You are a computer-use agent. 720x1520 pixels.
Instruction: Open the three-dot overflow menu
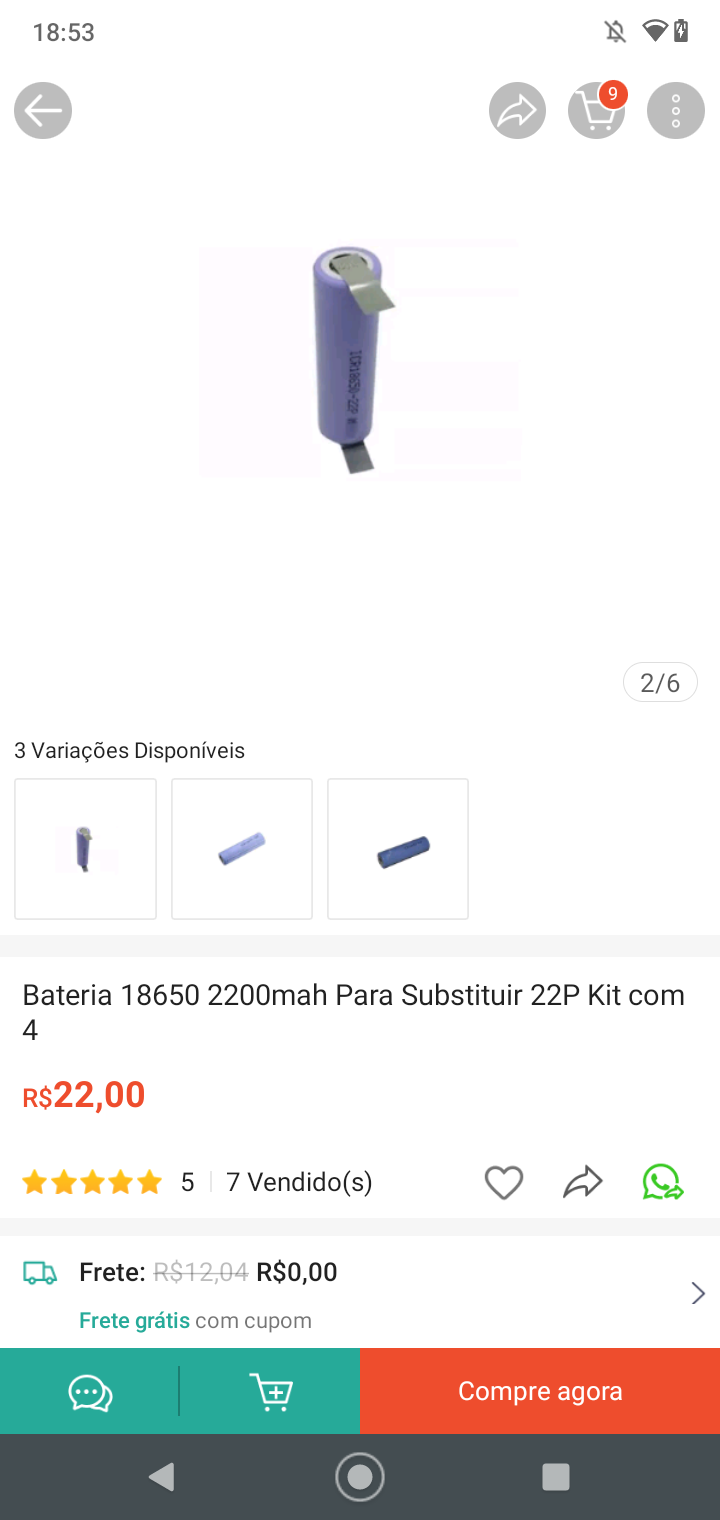[676, 110]
